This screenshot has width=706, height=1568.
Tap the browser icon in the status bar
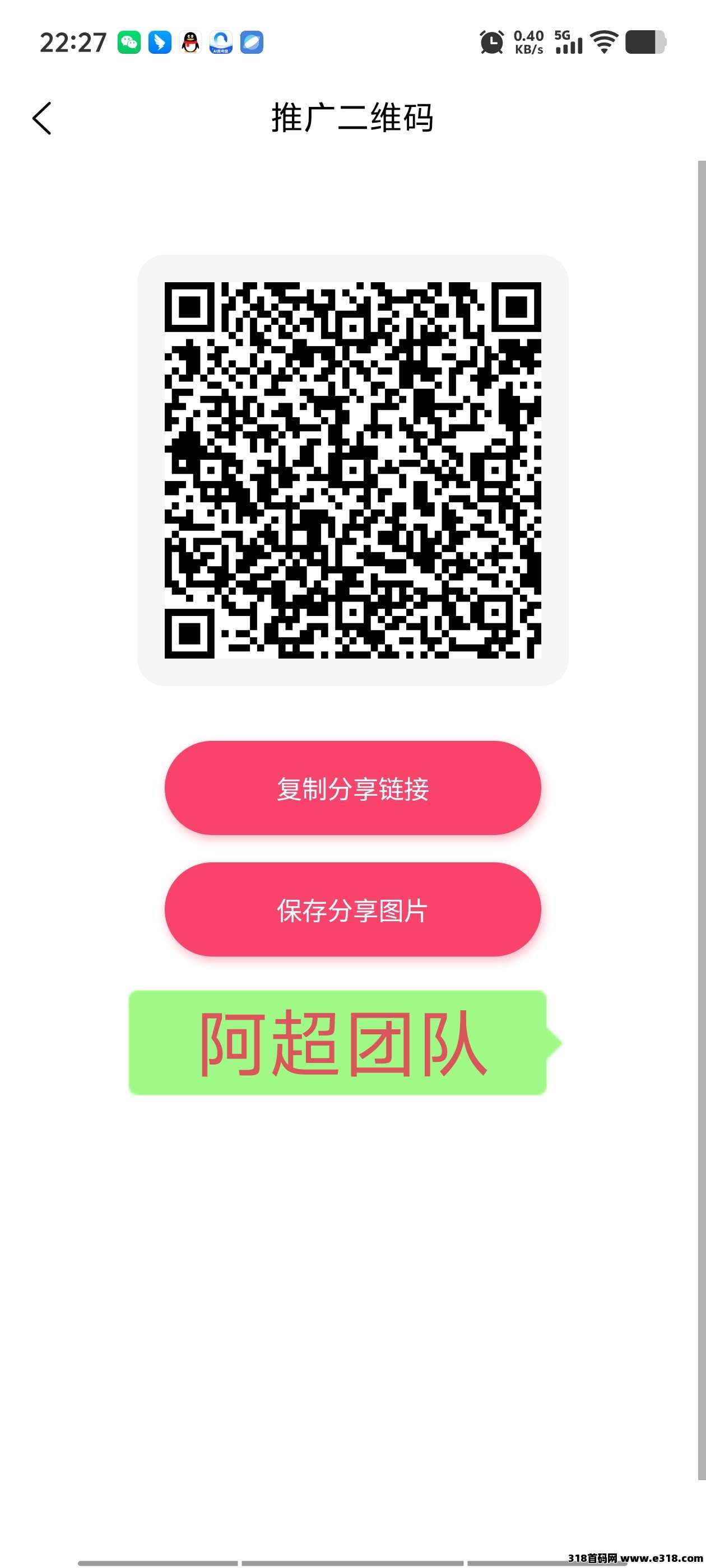tap(251, 43)
